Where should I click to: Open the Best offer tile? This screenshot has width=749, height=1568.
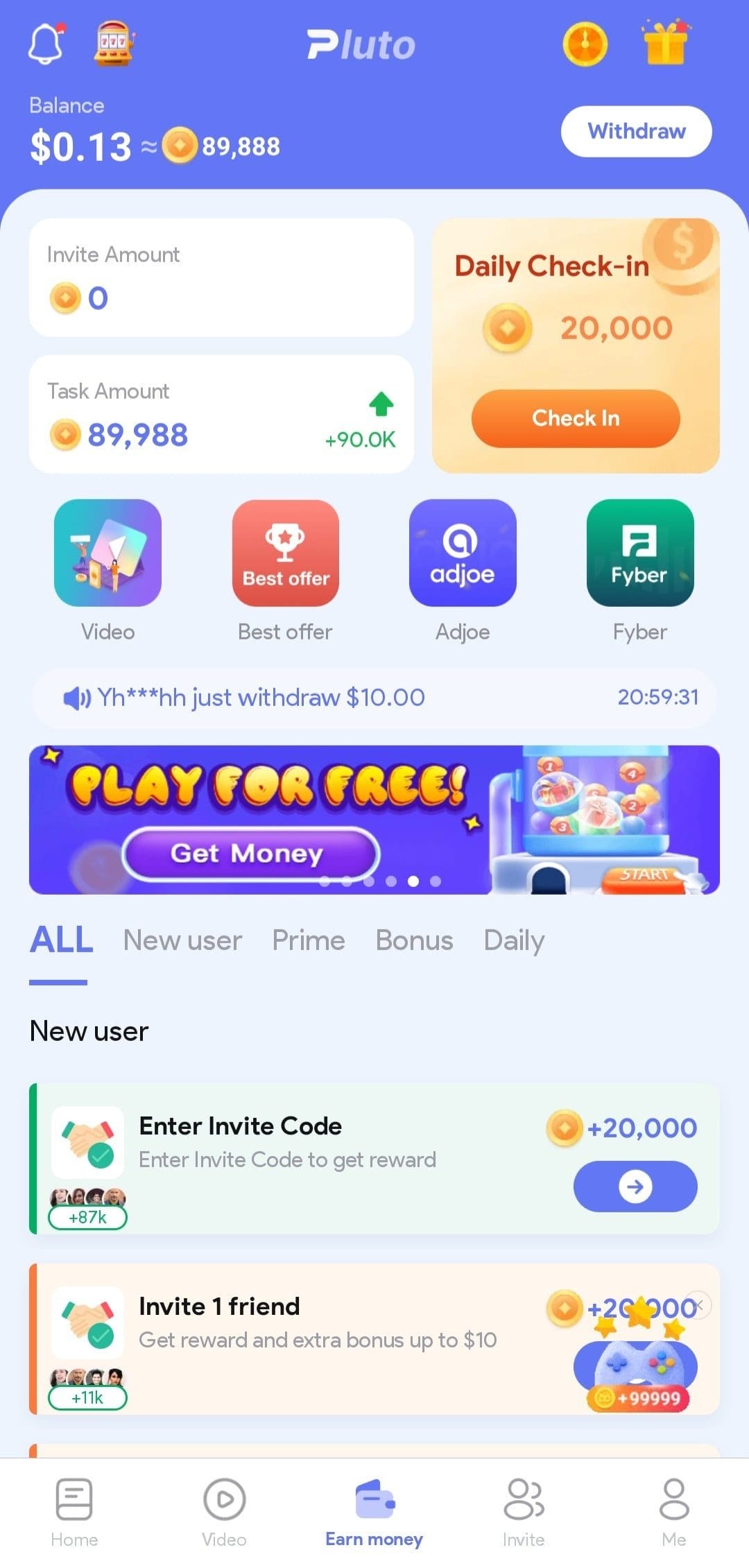285,553
